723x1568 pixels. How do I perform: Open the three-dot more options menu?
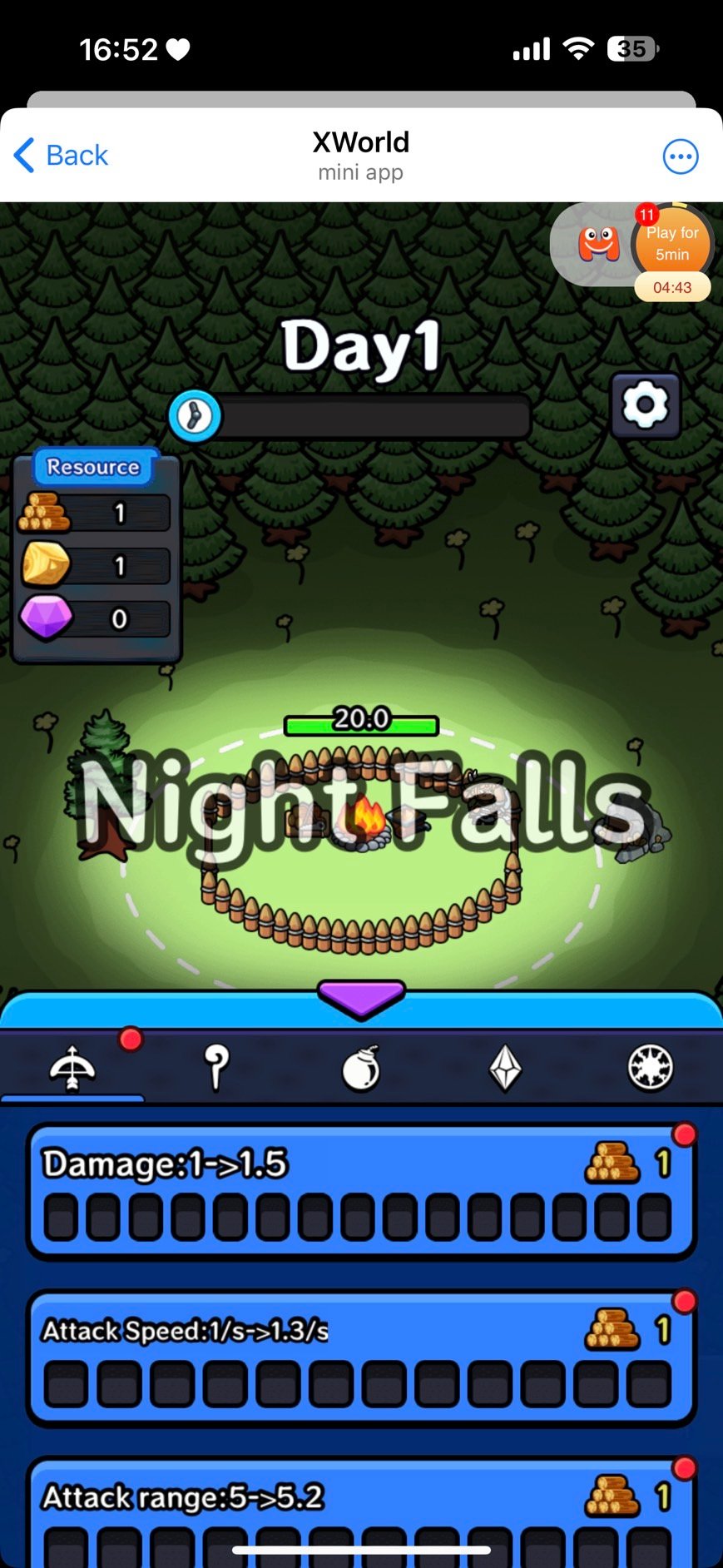coord(680,156)
